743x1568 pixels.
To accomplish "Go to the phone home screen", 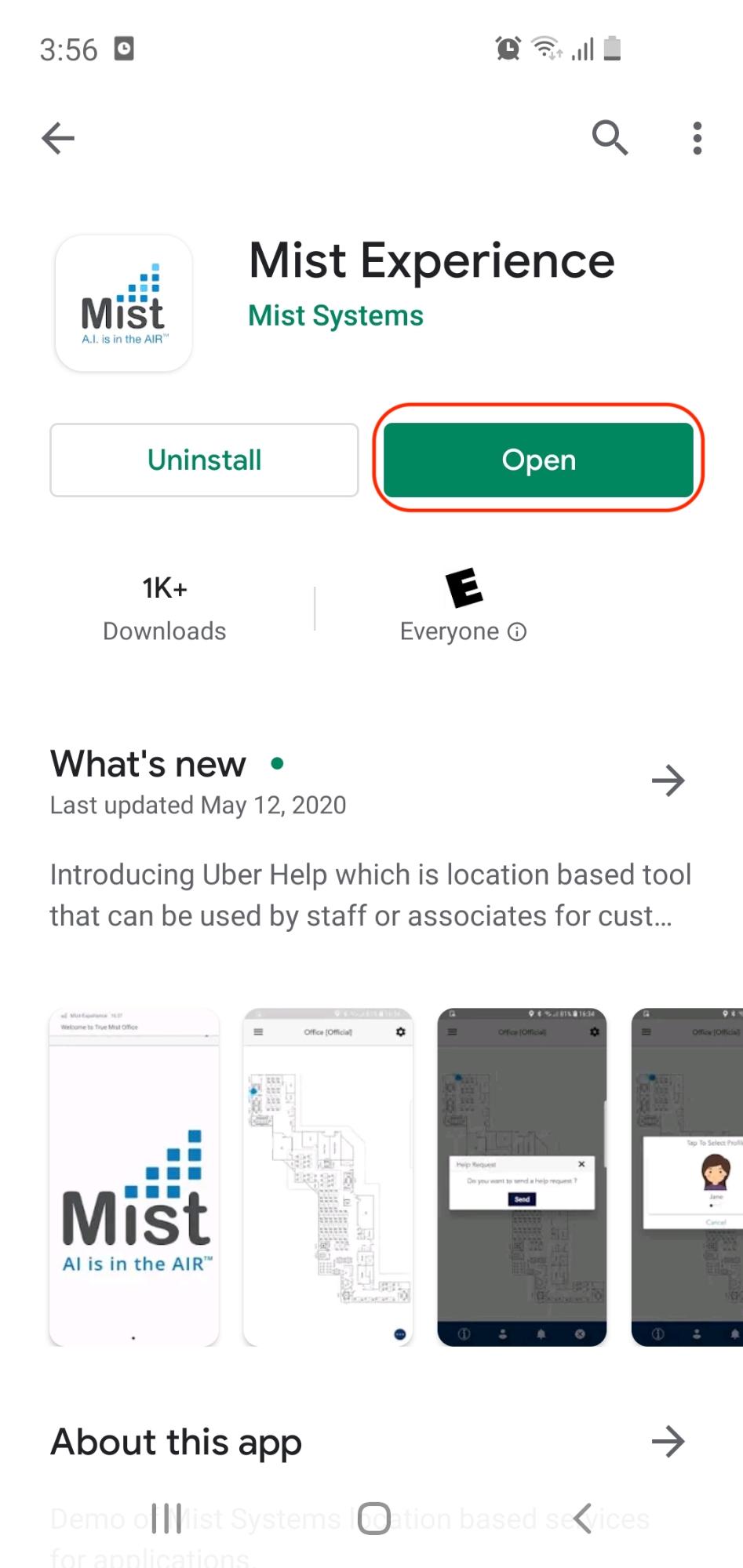I will [374, 1519].
